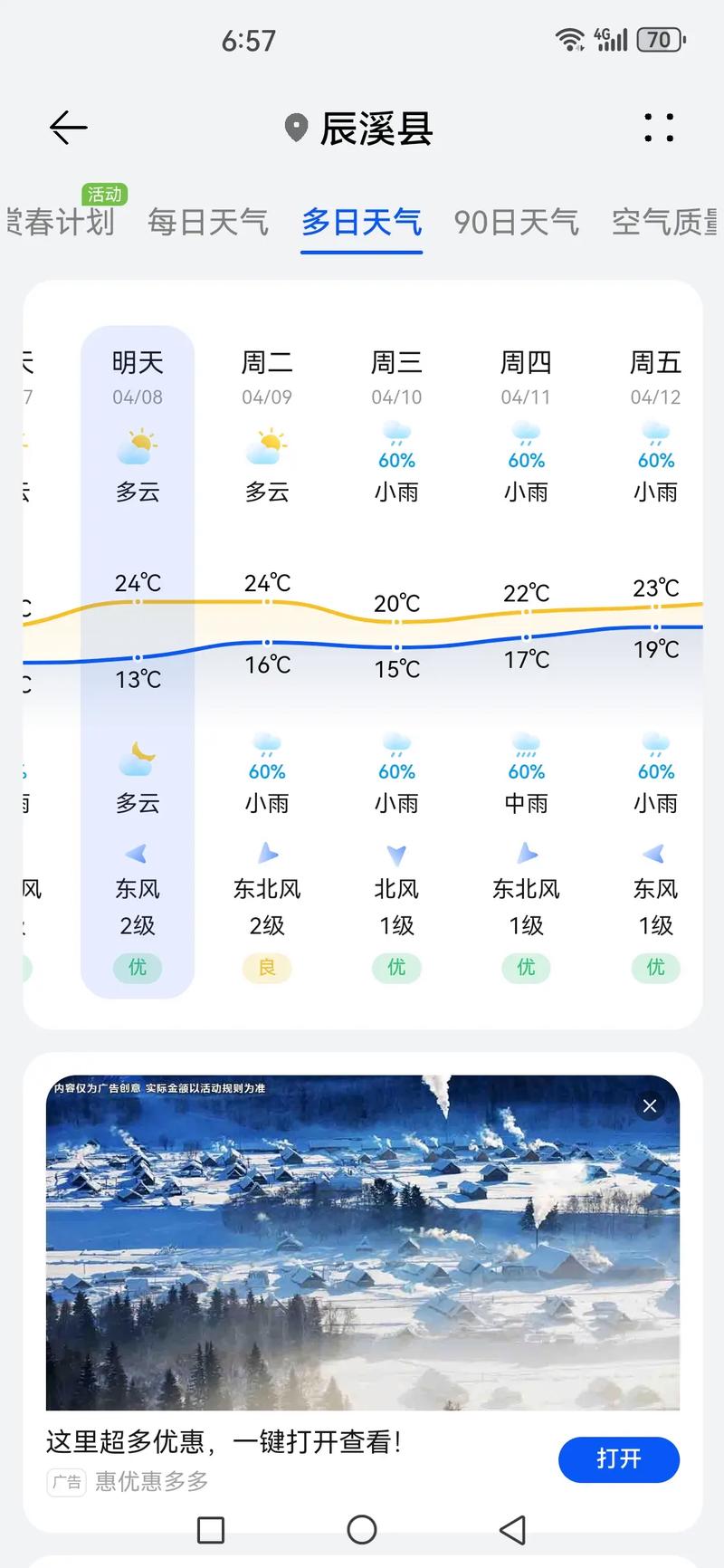Tap the moon icon under 明天's night forecast
This screenshot has height=1568, width=724.
pos(137,755)
